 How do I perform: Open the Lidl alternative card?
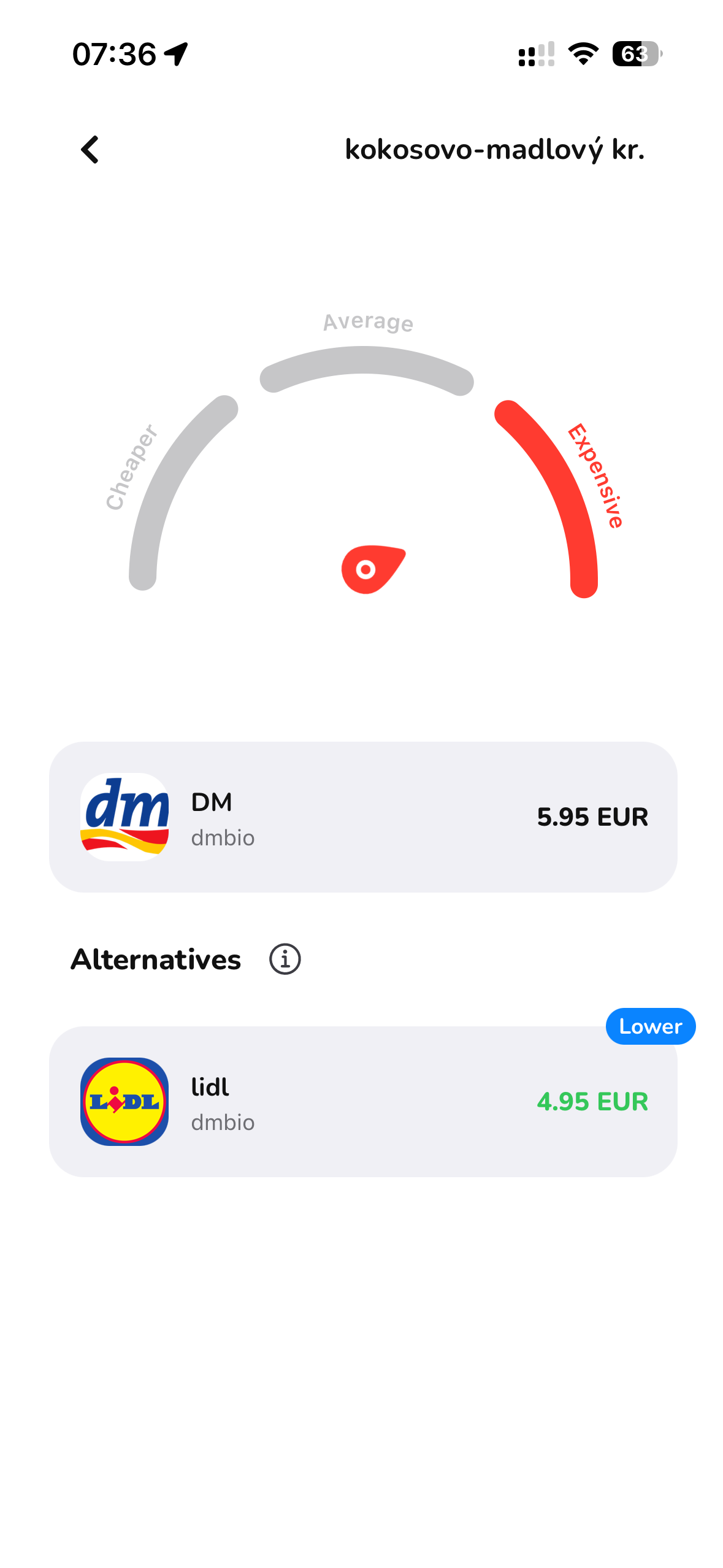point(364,1101)
